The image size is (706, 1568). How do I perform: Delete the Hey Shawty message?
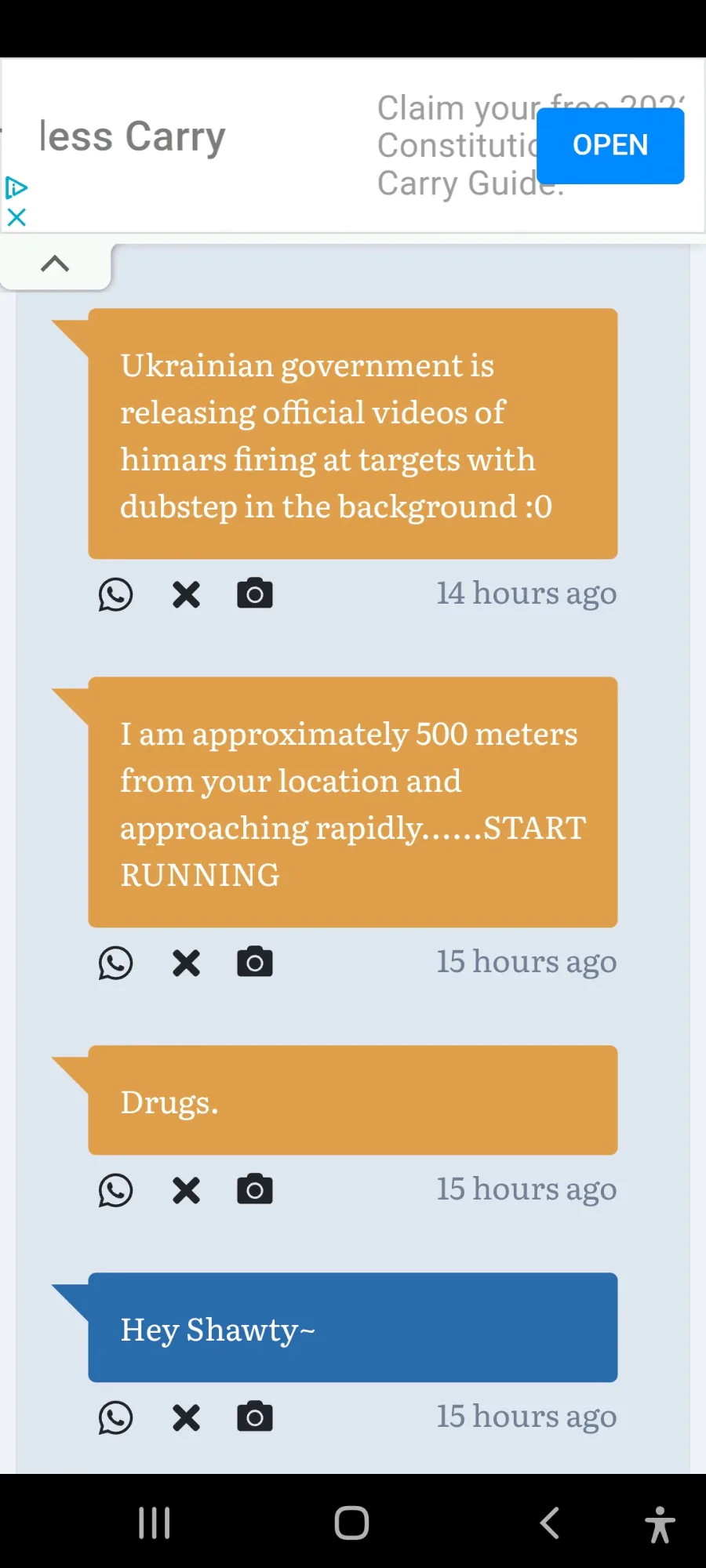pos(186,1417)
